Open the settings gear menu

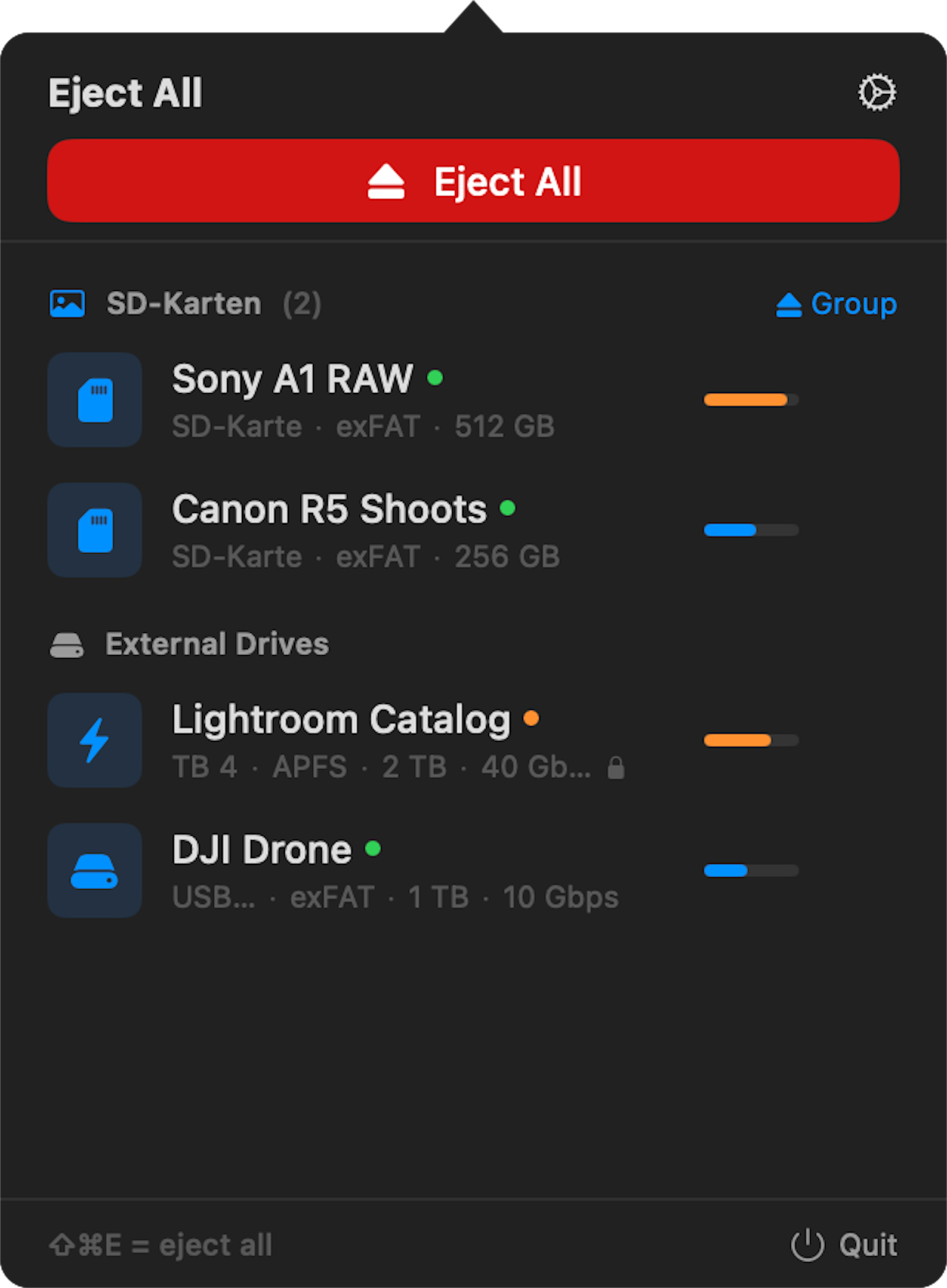pos(877,93)
